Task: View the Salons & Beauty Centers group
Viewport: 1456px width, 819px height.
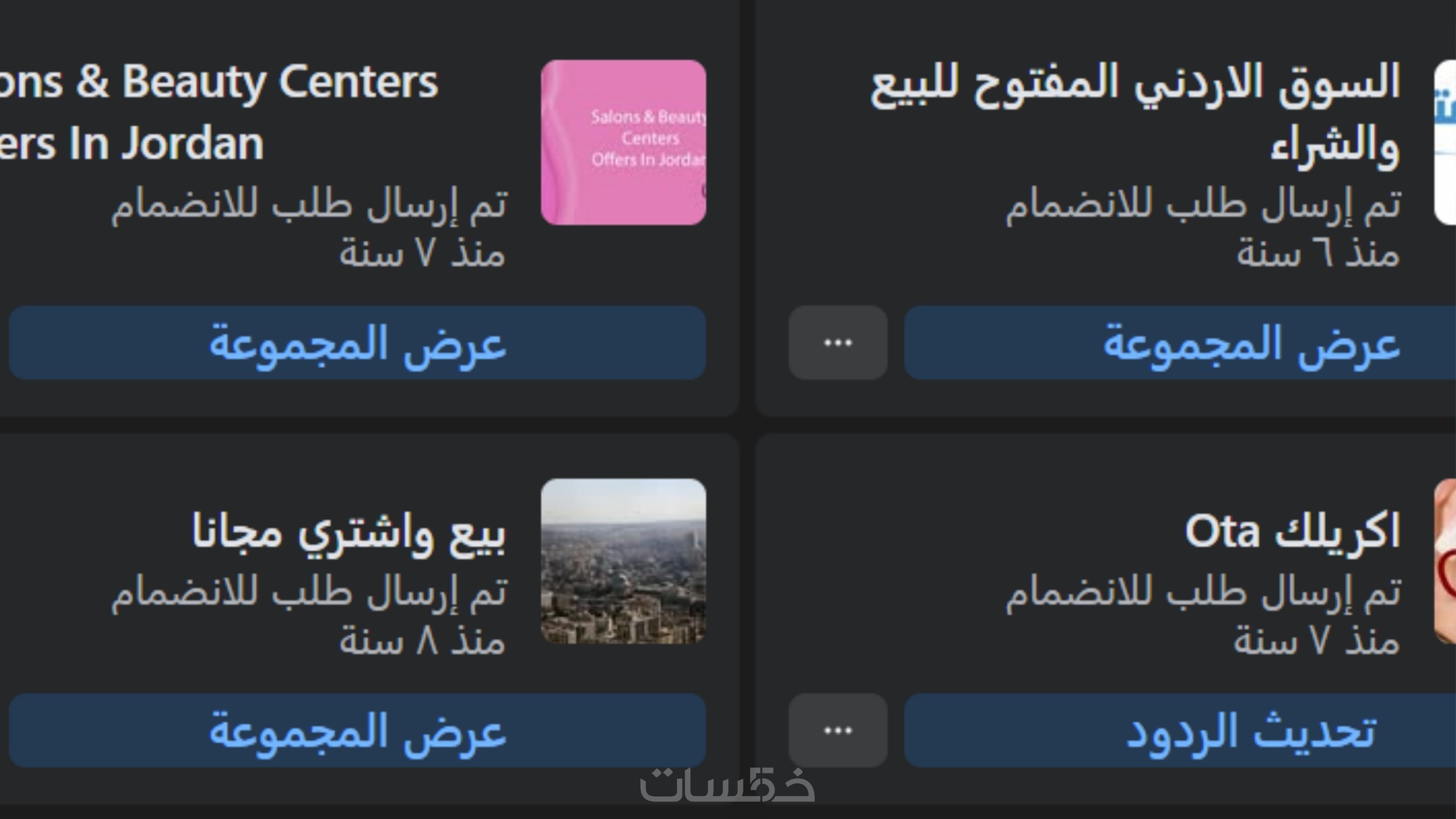Action: (357, 342)
